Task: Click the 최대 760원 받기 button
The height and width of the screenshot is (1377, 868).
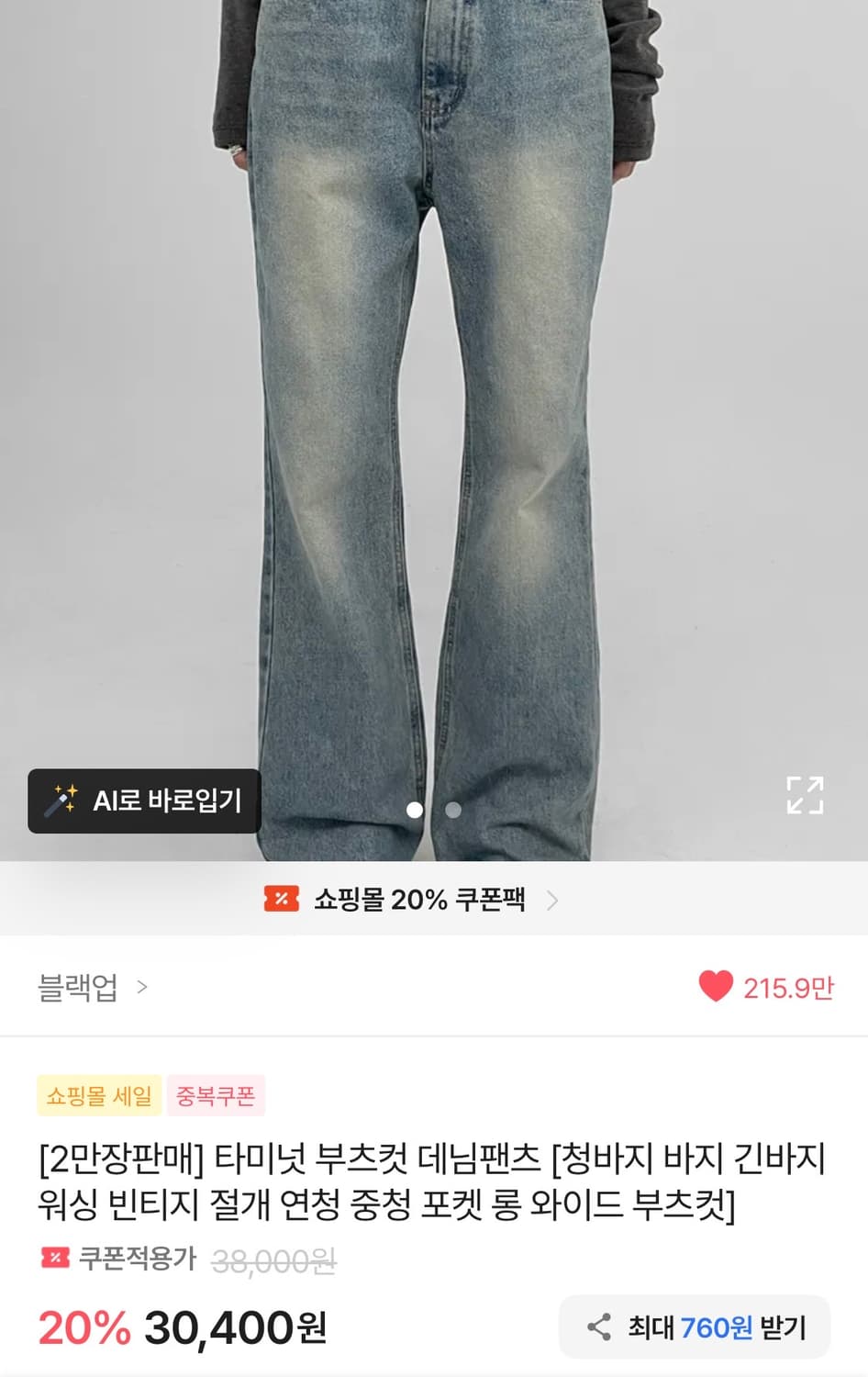Action: (693, 1327)
